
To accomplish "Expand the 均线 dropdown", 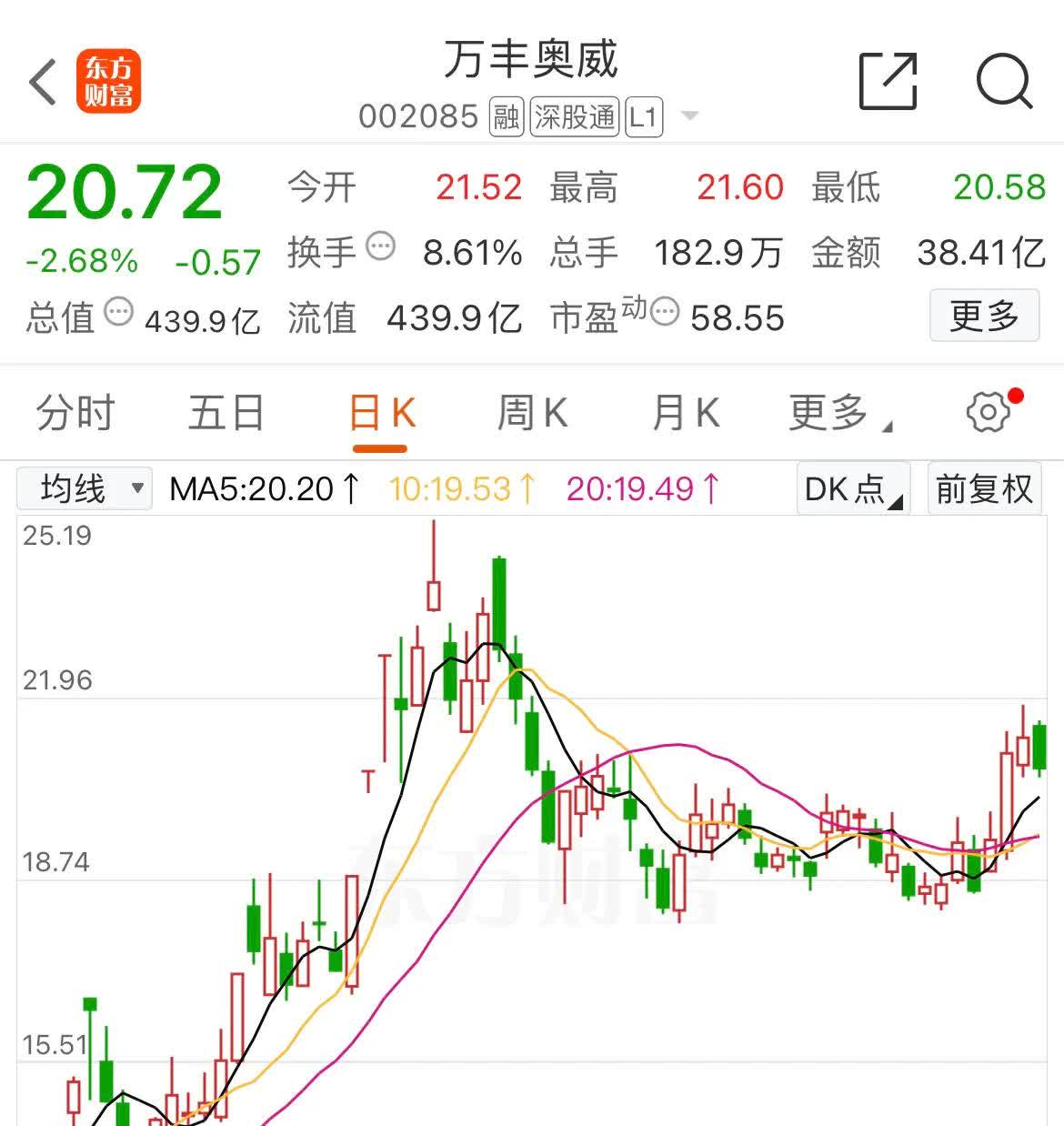I will (83, 488).
